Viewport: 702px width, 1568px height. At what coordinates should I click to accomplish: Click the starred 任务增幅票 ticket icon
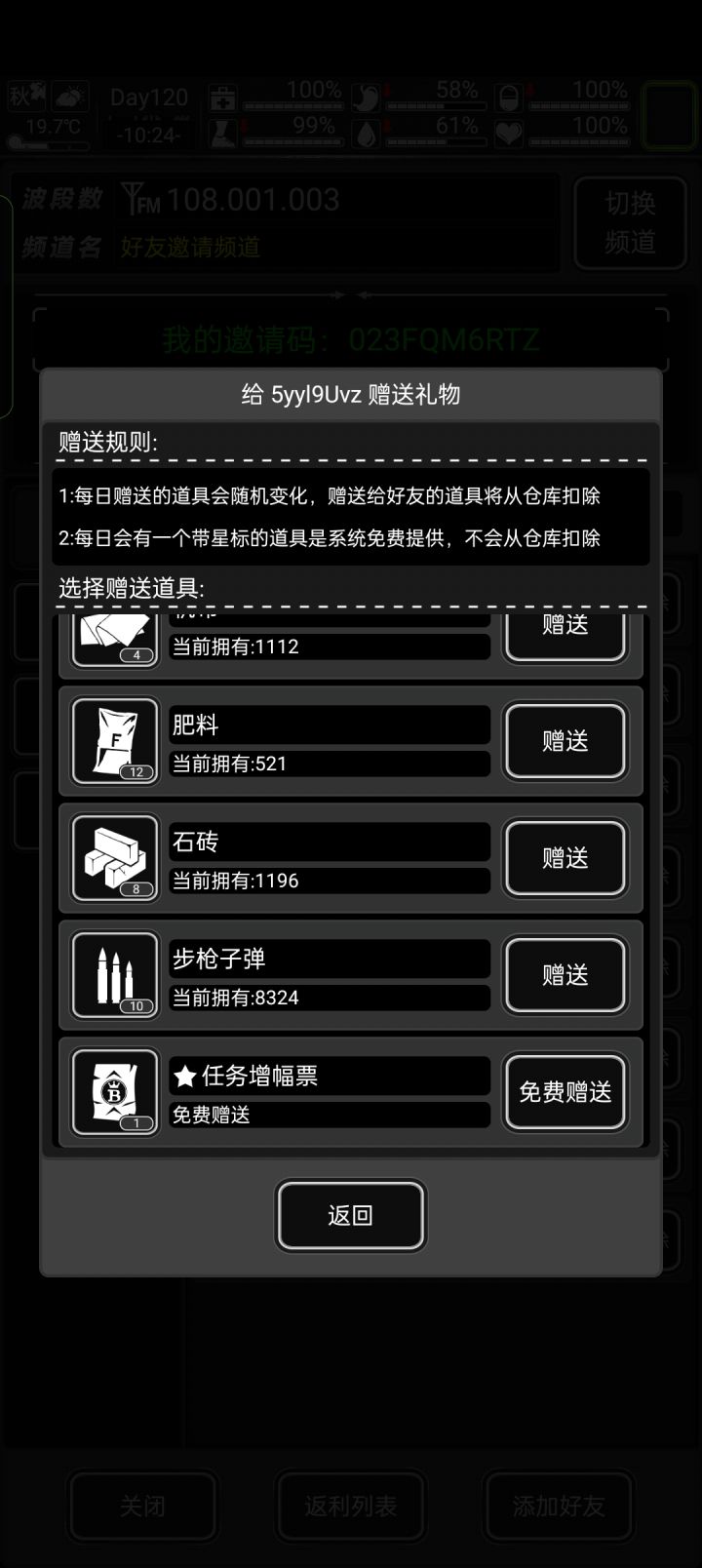(113, 1092)
